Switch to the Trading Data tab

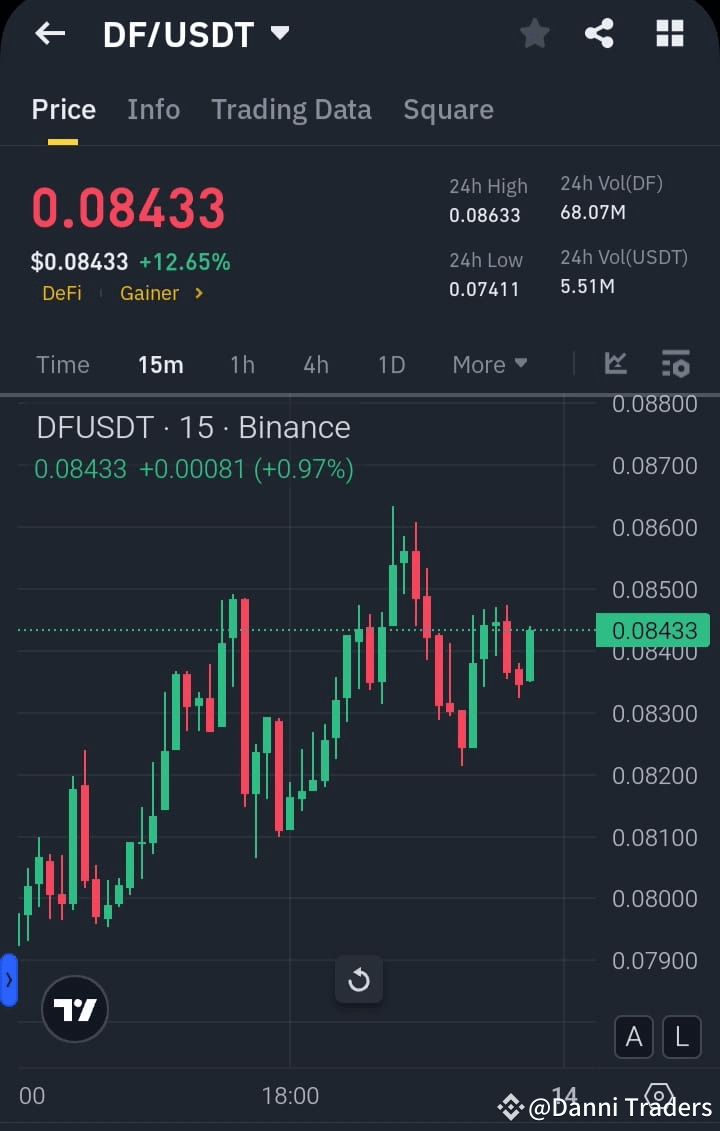click(x=291, y=109)
